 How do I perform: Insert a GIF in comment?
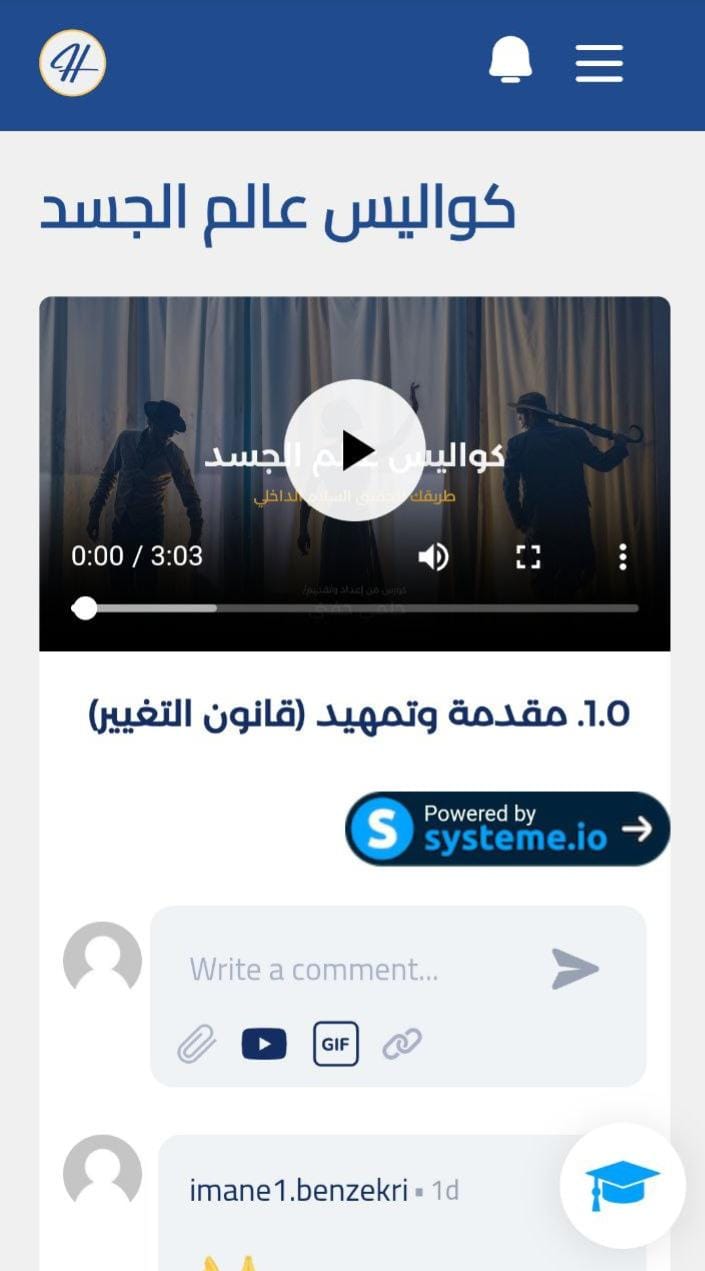335,1045
